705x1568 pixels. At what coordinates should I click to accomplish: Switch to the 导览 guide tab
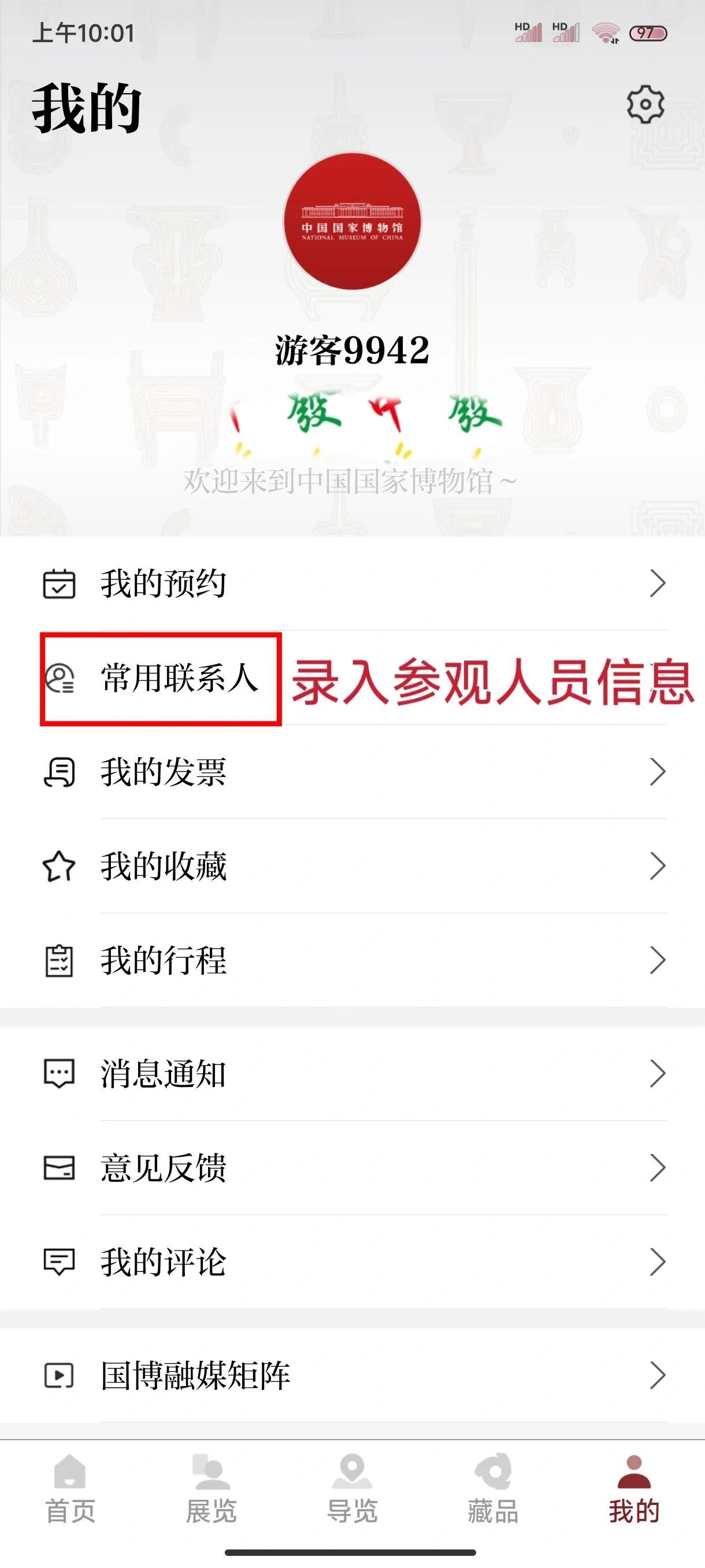point(352,1490)
